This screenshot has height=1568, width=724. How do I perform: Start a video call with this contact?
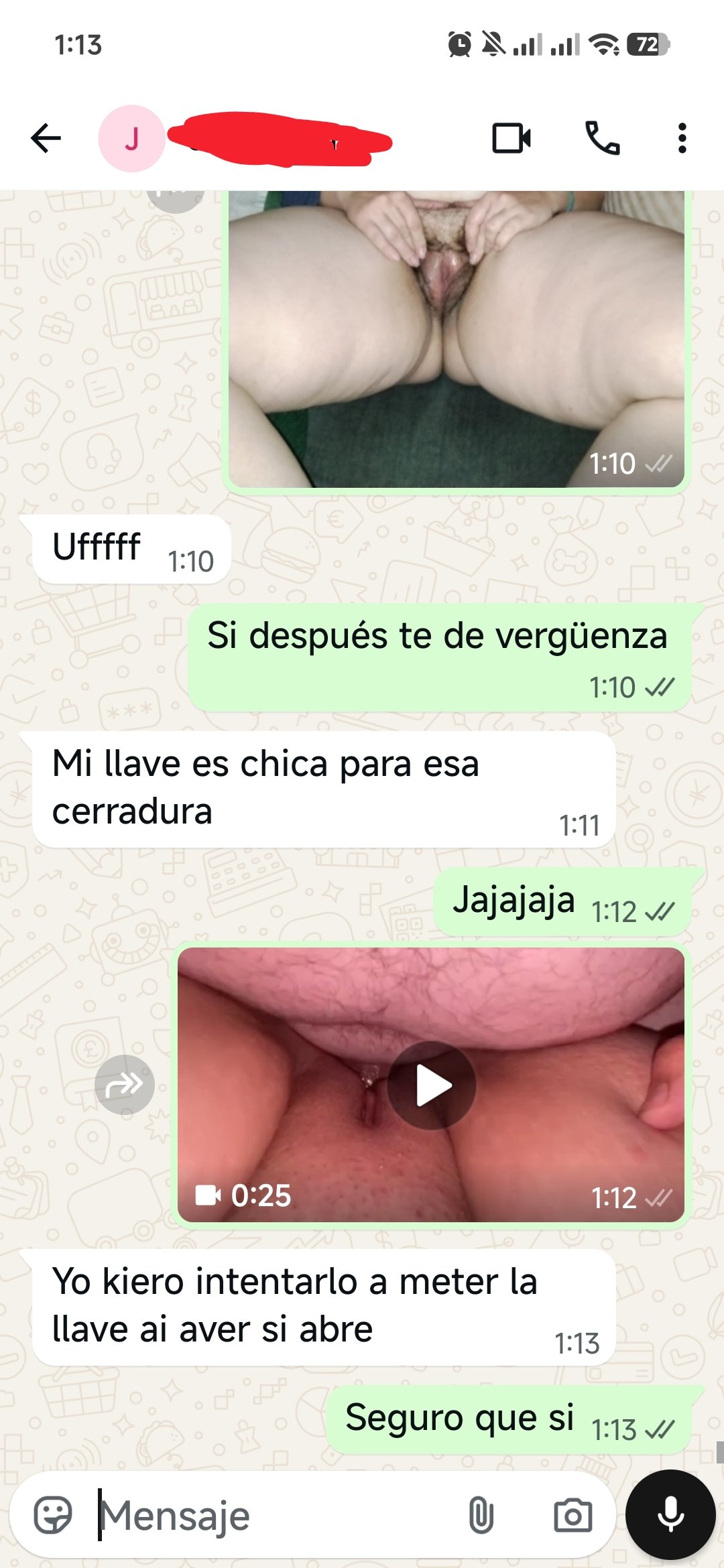pos(511,139)
